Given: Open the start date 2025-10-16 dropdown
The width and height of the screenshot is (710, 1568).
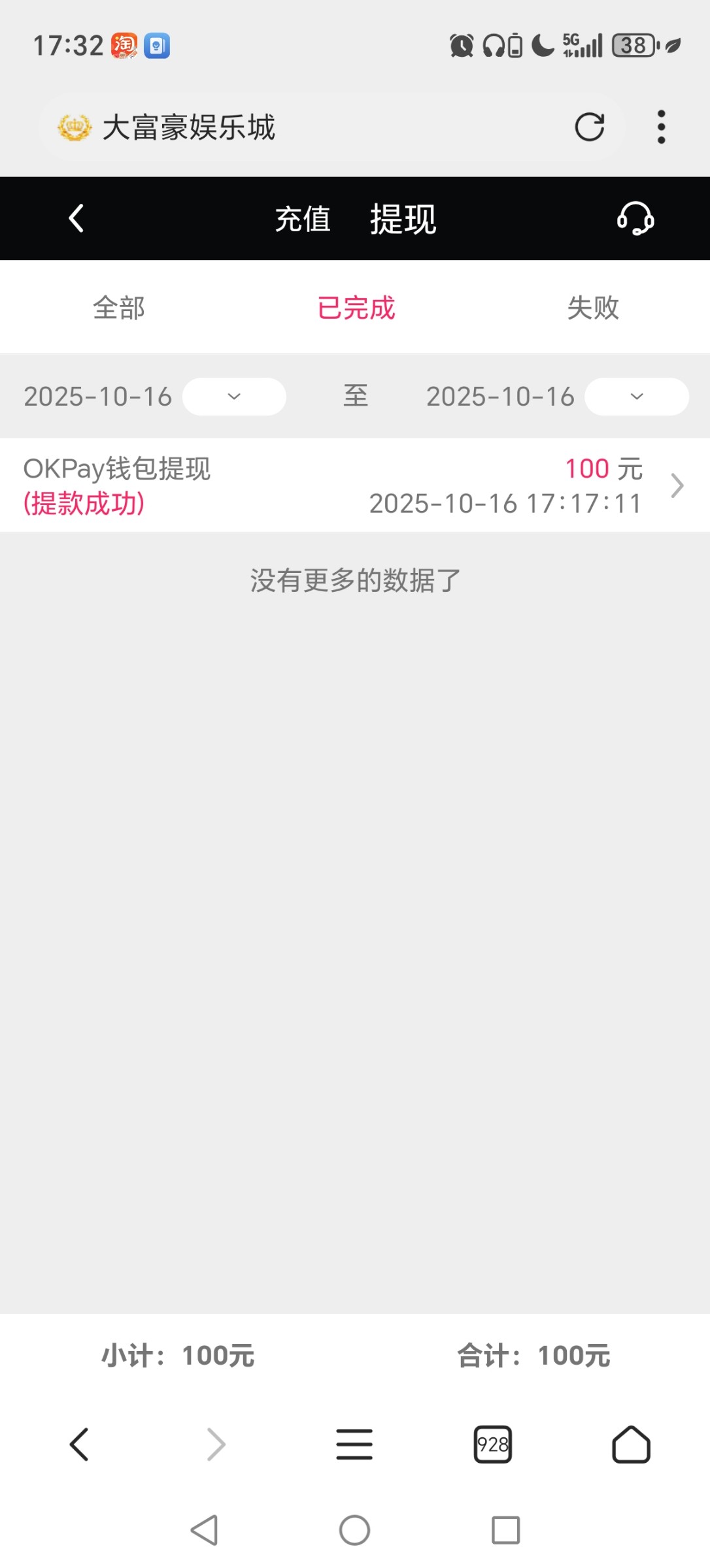Looking at the screenshot, I should click(233, 397).
